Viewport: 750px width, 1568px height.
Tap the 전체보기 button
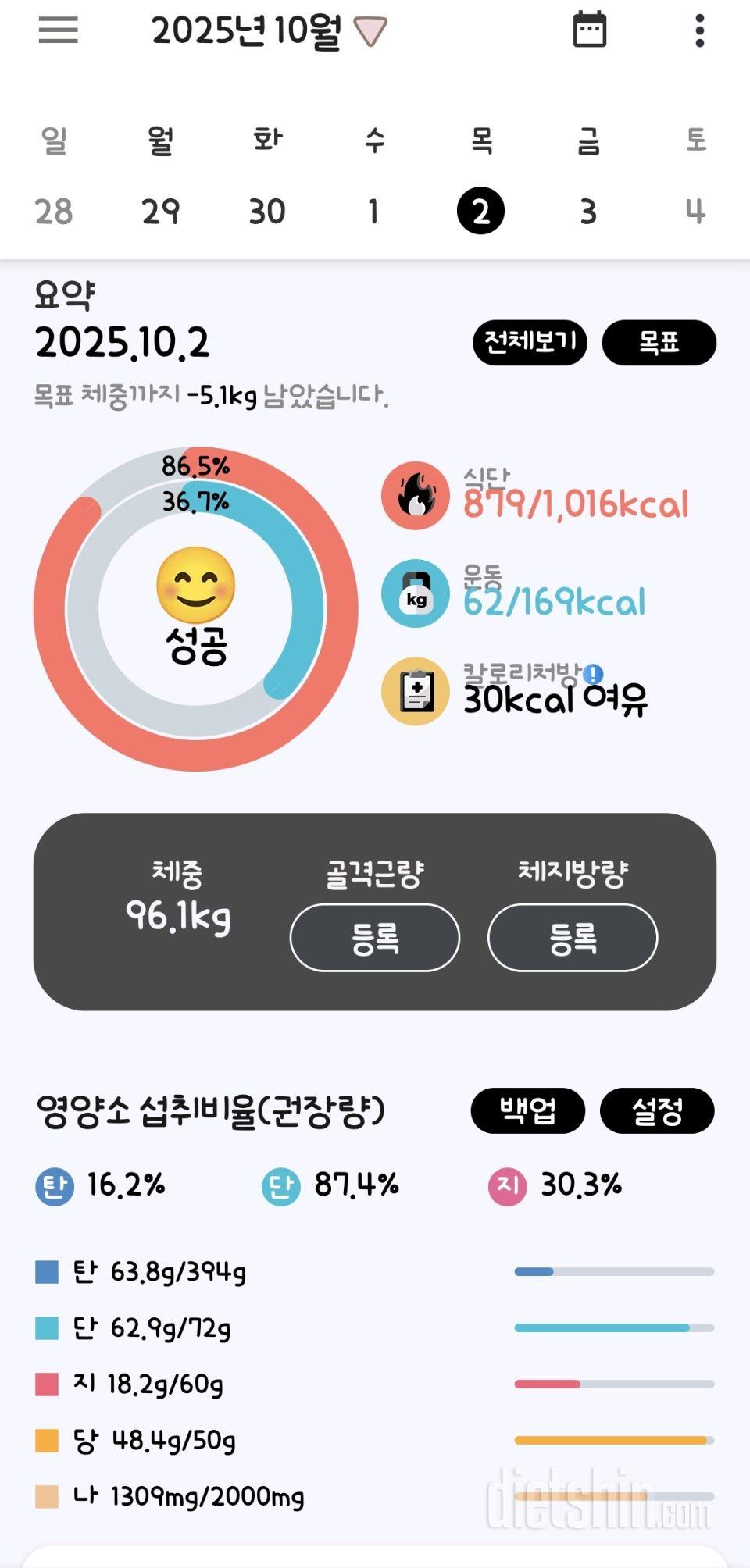tap(530, 342)
